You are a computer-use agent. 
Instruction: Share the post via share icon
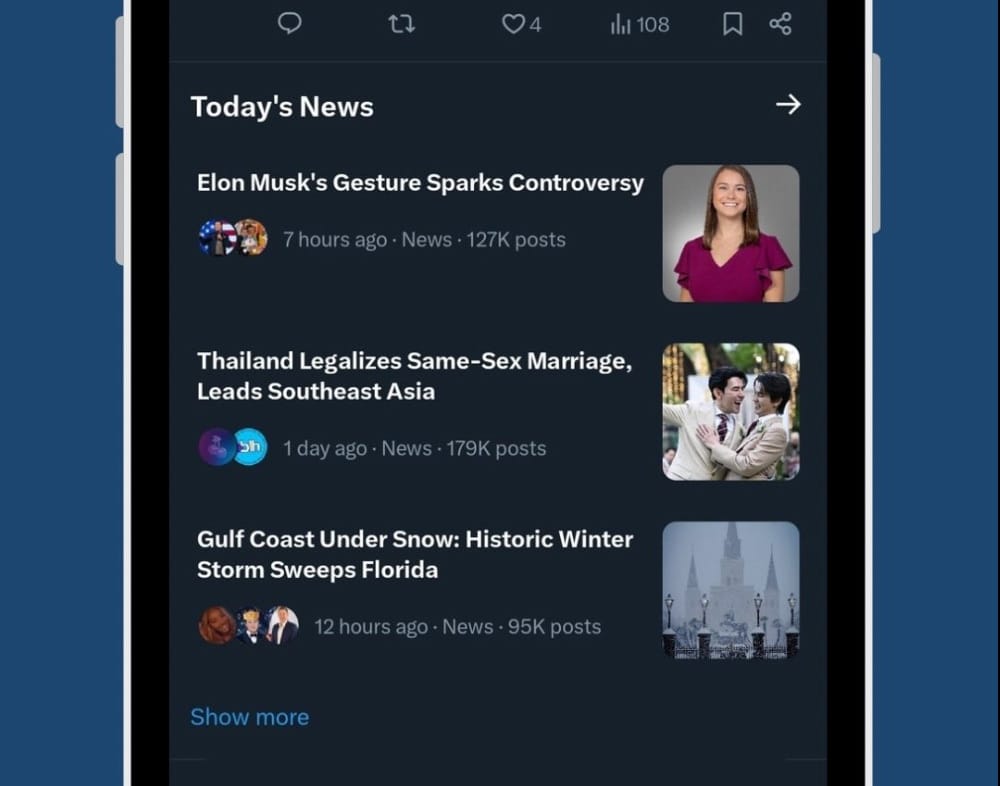781,24
